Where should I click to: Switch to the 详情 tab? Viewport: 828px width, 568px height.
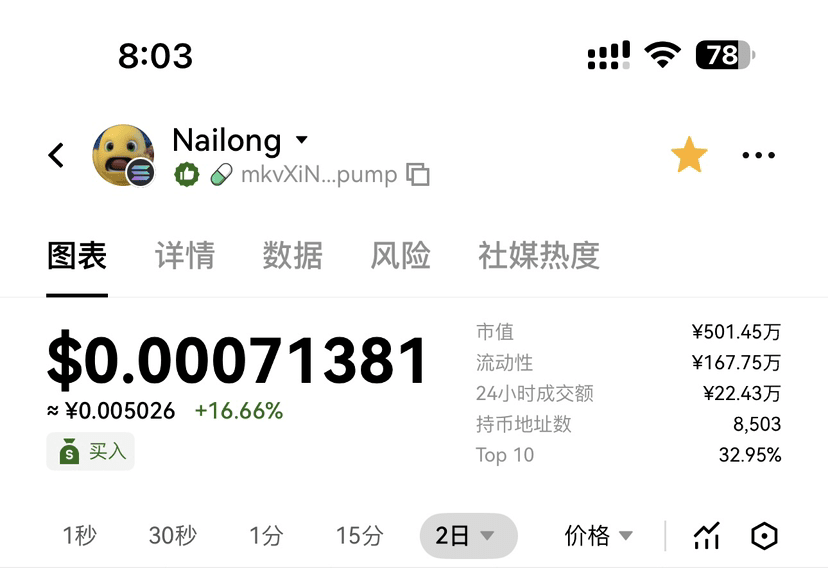coord(184,255)
